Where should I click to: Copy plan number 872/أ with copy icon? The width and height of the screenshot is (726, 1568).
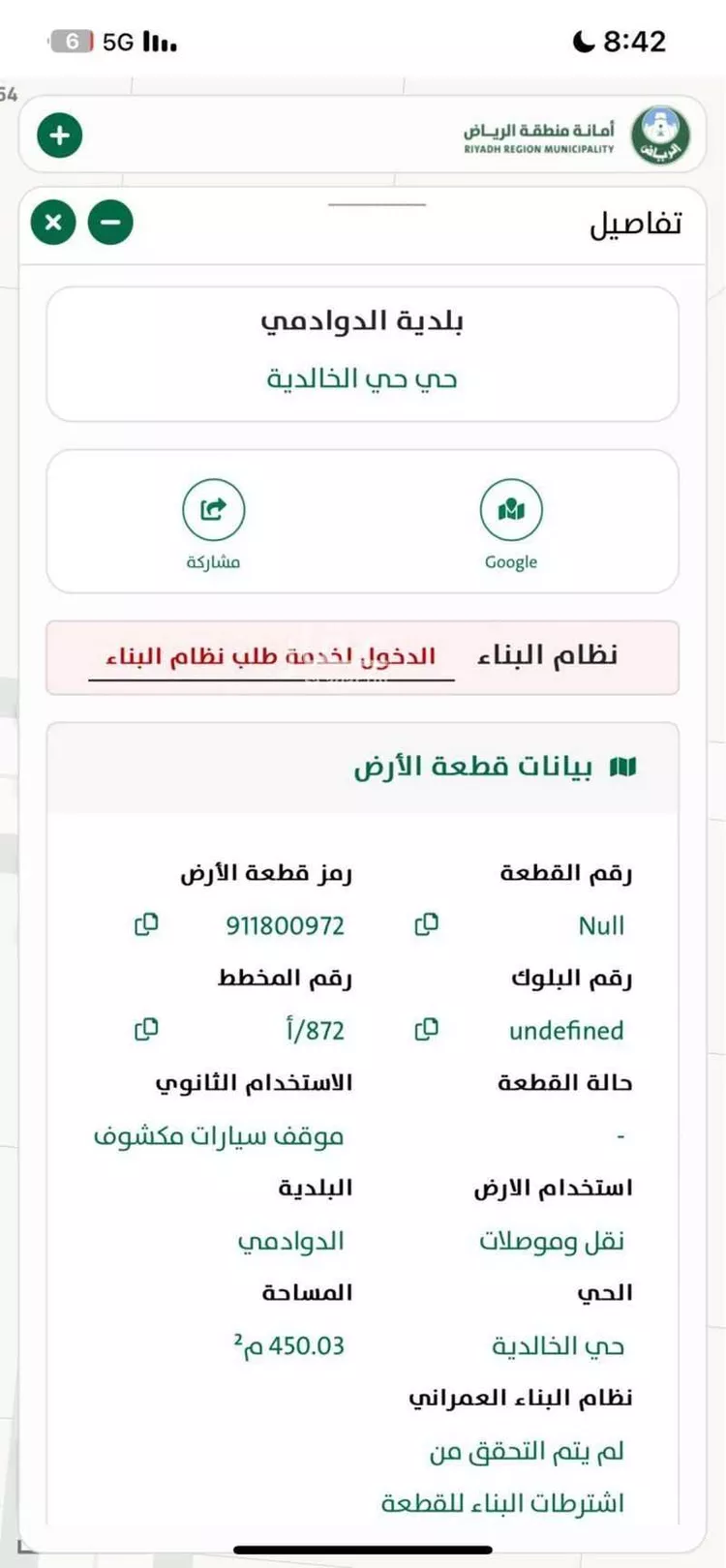[x=146, y=1029]
